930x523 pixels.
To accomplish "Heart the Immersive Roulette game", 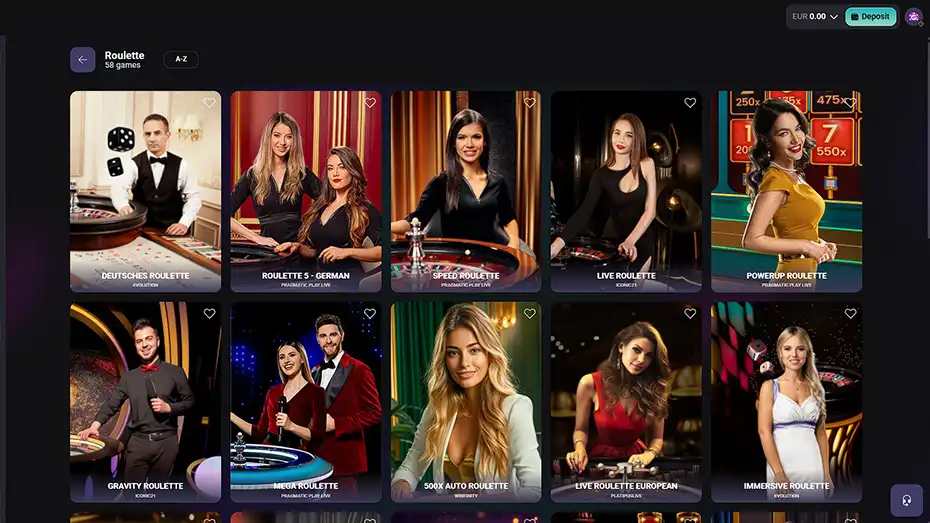I will coord(850,314).
